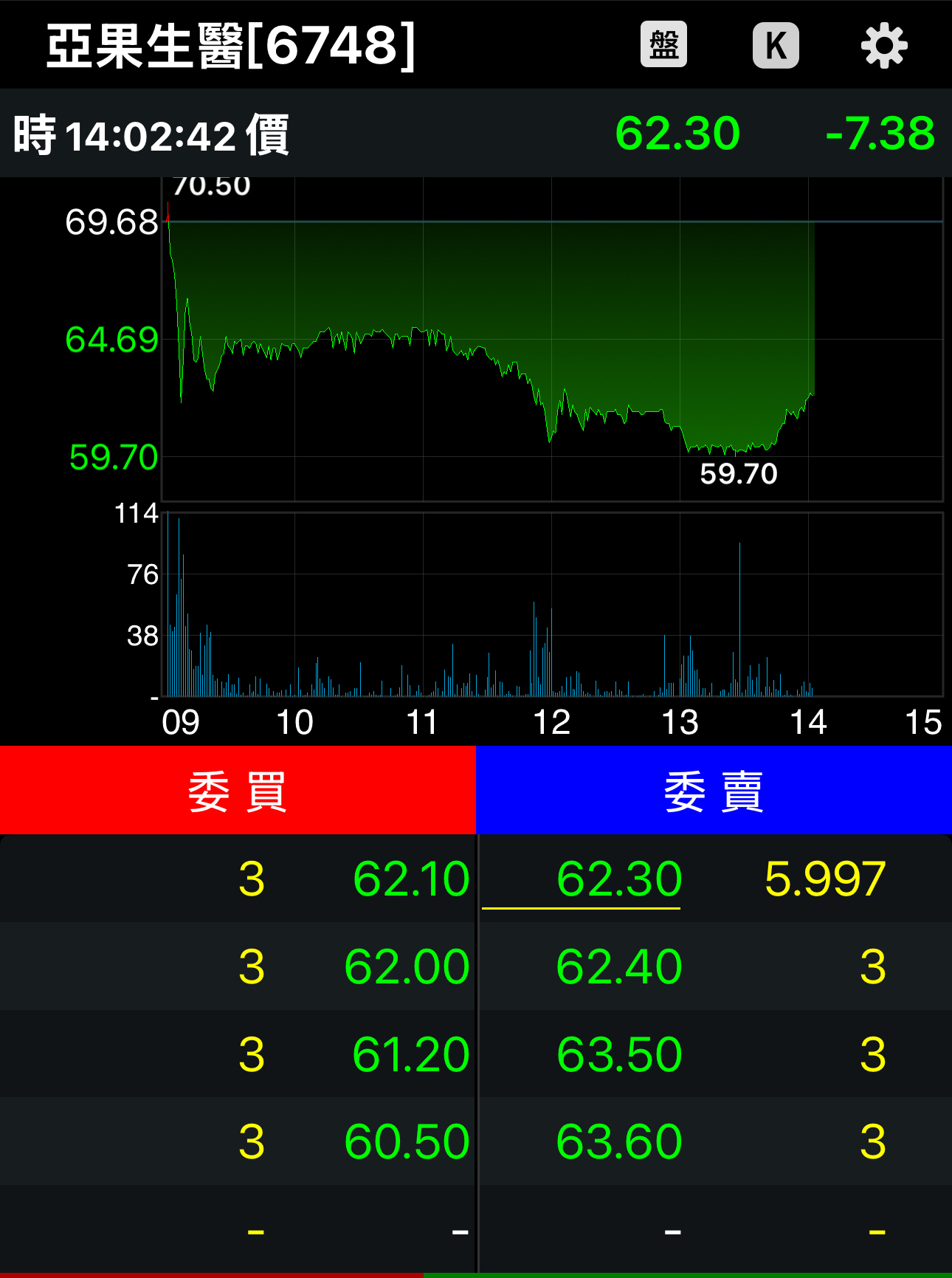This screenshot has height=1278, width=952.
Task: Open the 盤 market board view
Action: pos(663,45)
